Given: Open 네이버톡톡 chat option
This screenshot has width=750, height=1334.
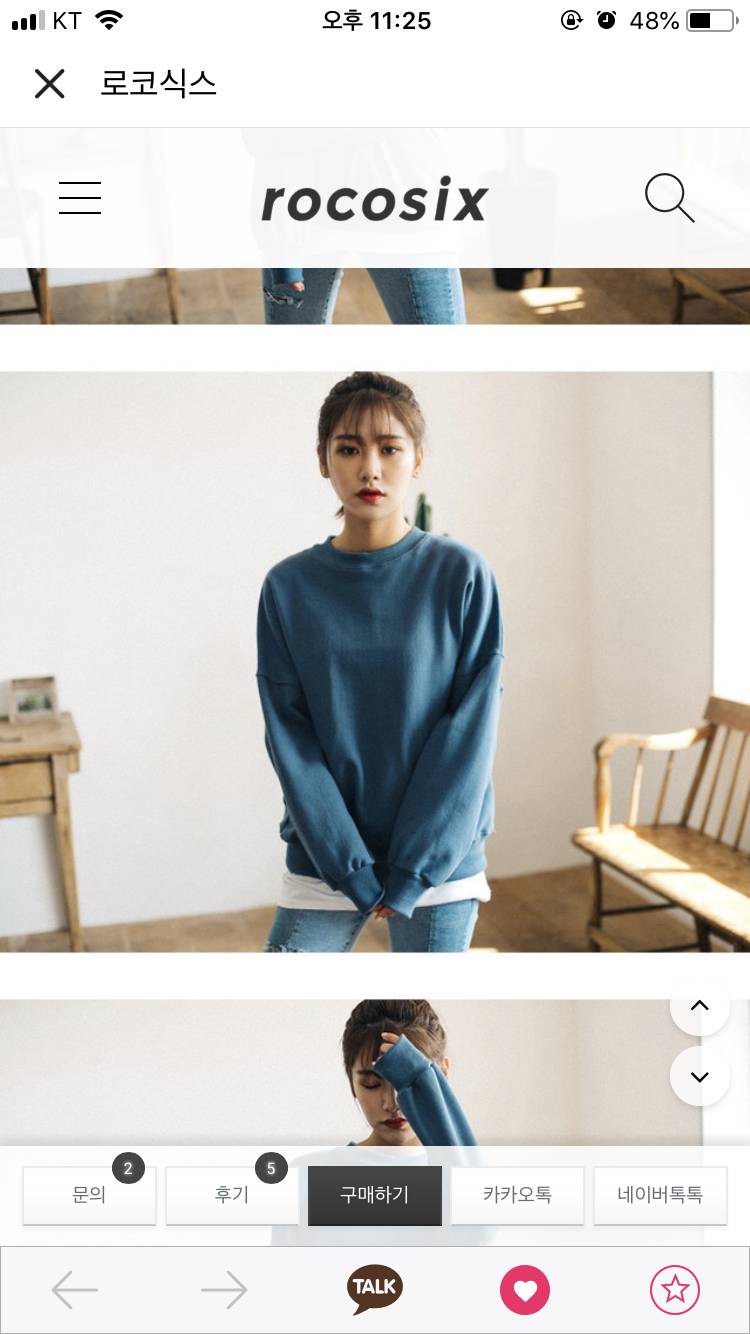Looking at the screenshot, I should coord(660,1195).
